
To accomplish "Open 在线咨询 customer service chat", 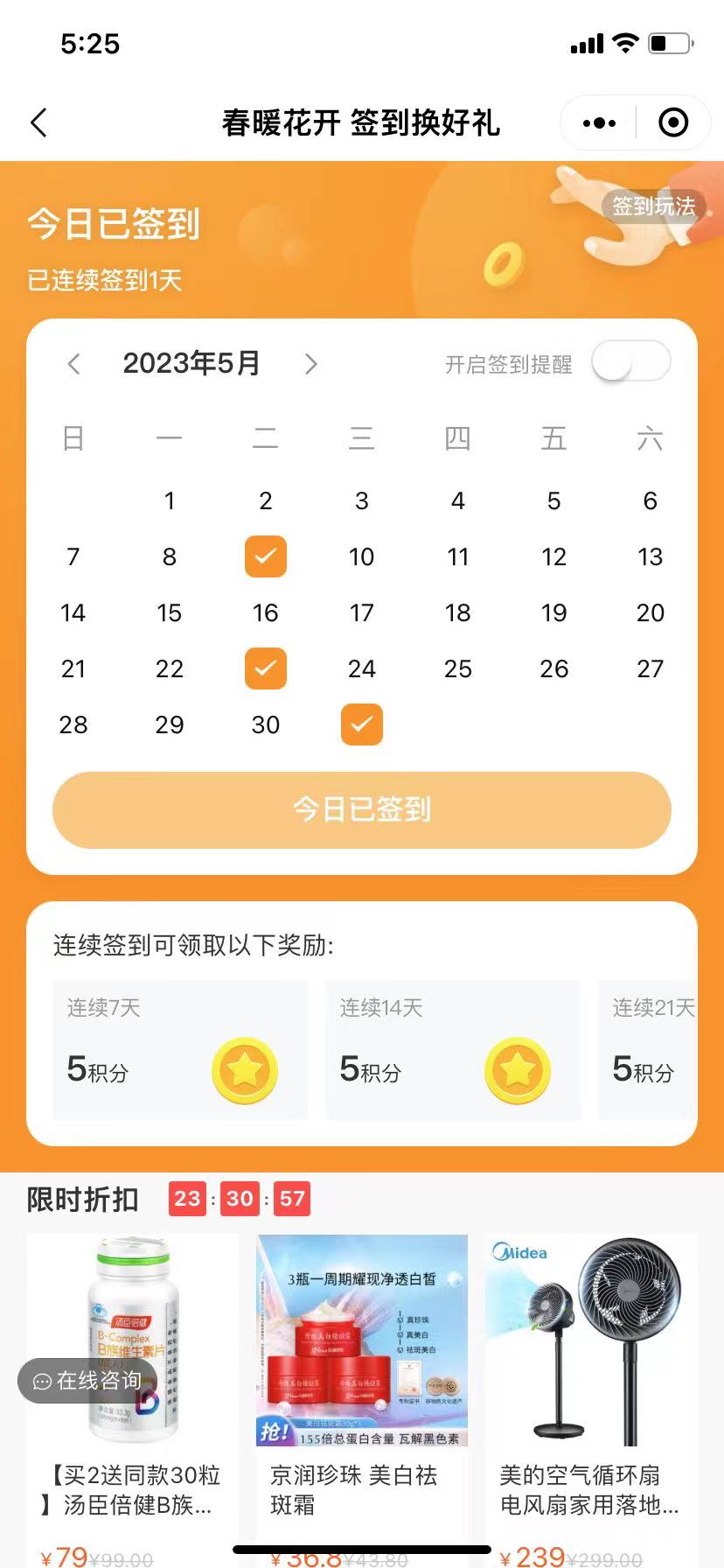I will point(87,1381).
